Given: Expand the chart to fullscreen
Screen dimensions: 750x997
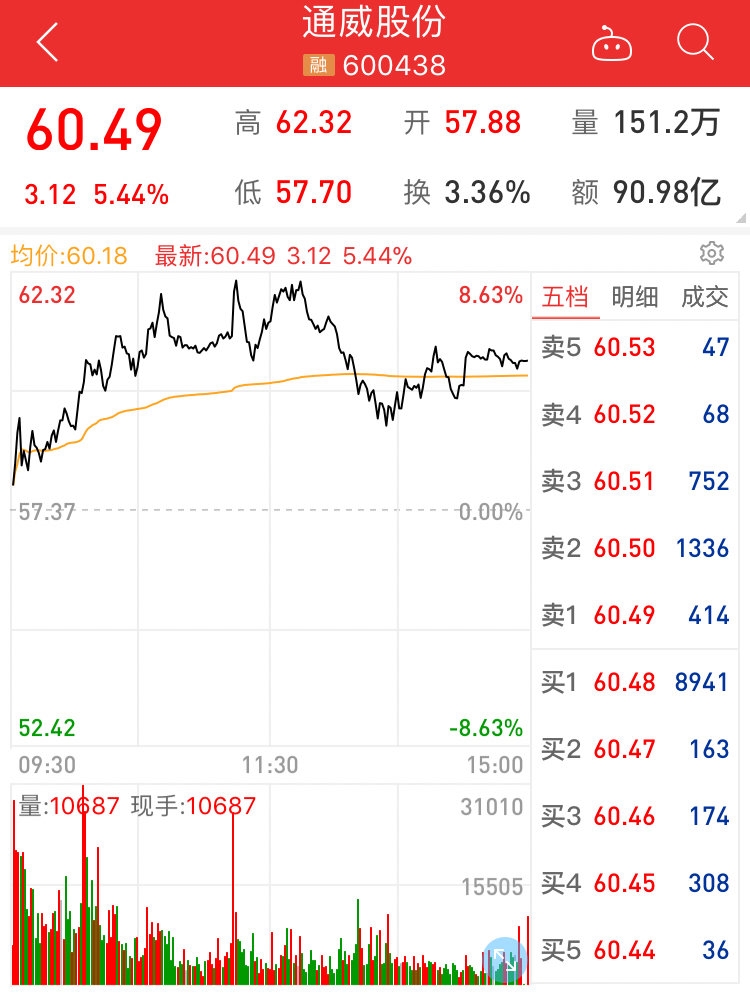Looking at the screenshot, I should pos(503,960).
